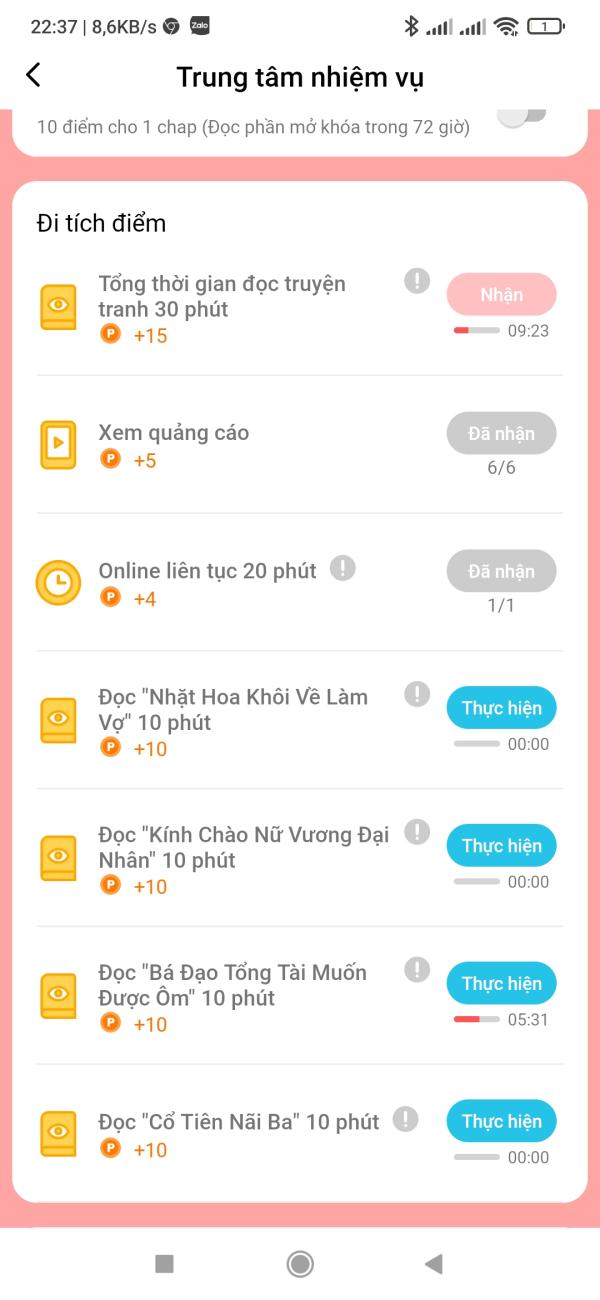Image resolution: width=600 pixels, height=1300 pixels.
Task: View info icon for Cổ Tiên Nãi Ba
Action: point(405,1120)
